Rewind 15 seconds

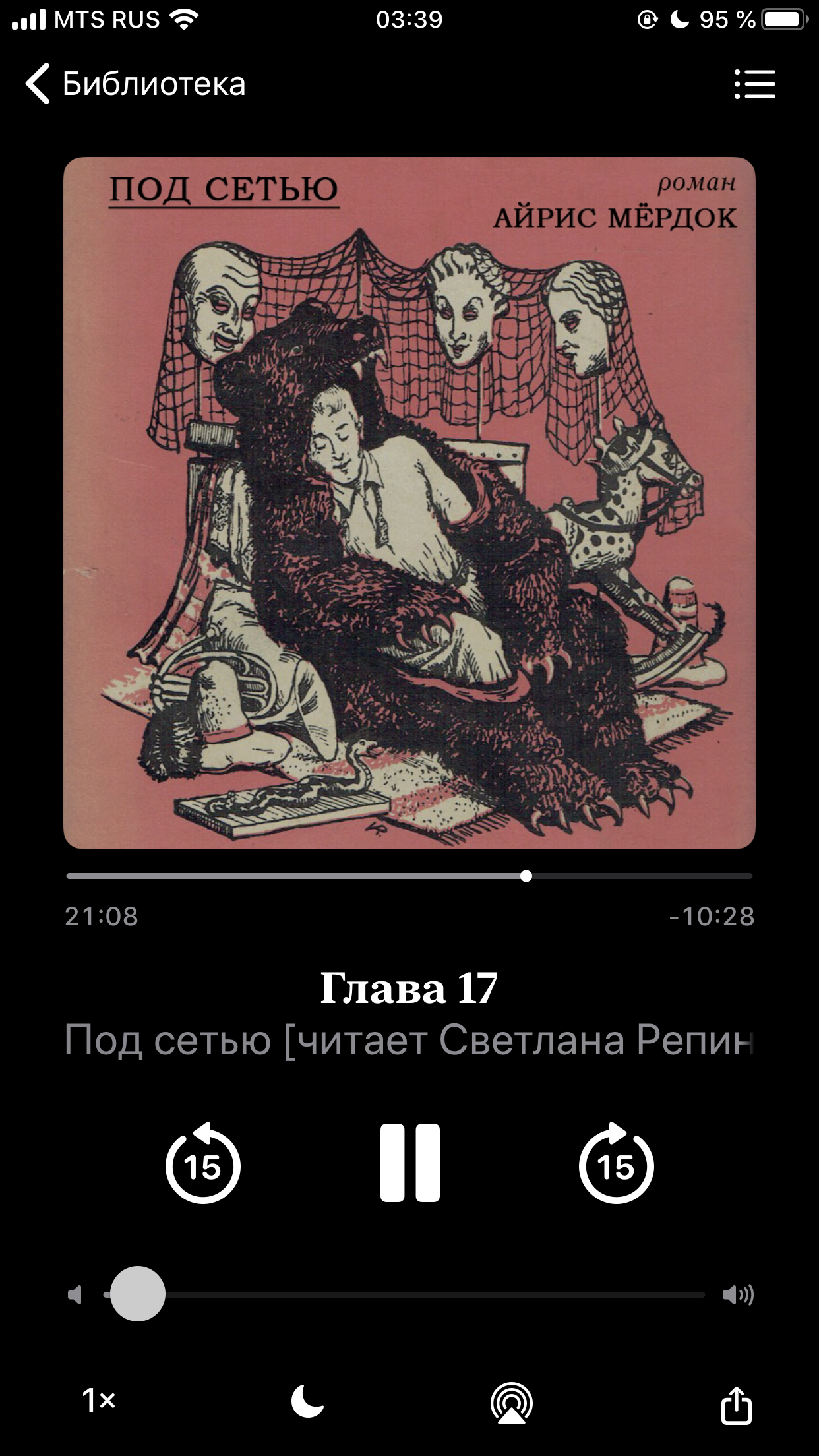[x=202, y=1163]
